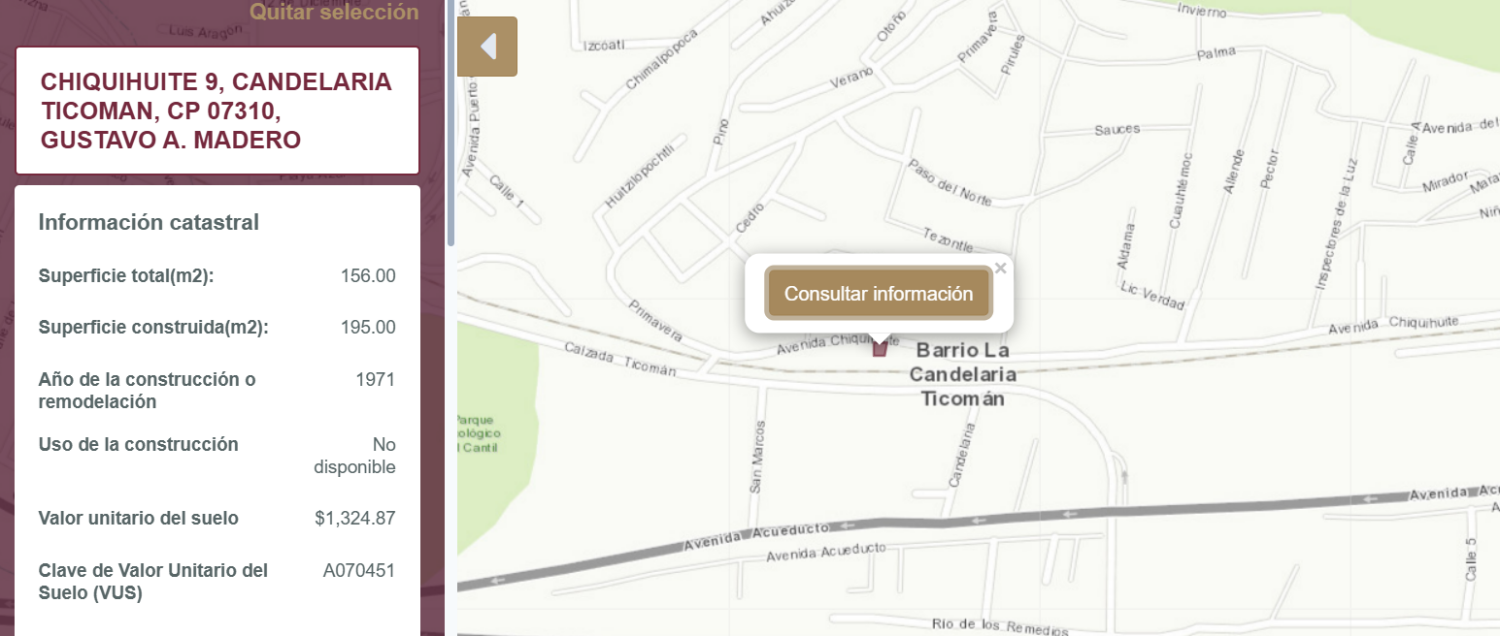Tap Quitar selección to clear the selection
Screen dimensions: 1500x636
(334, 12)
